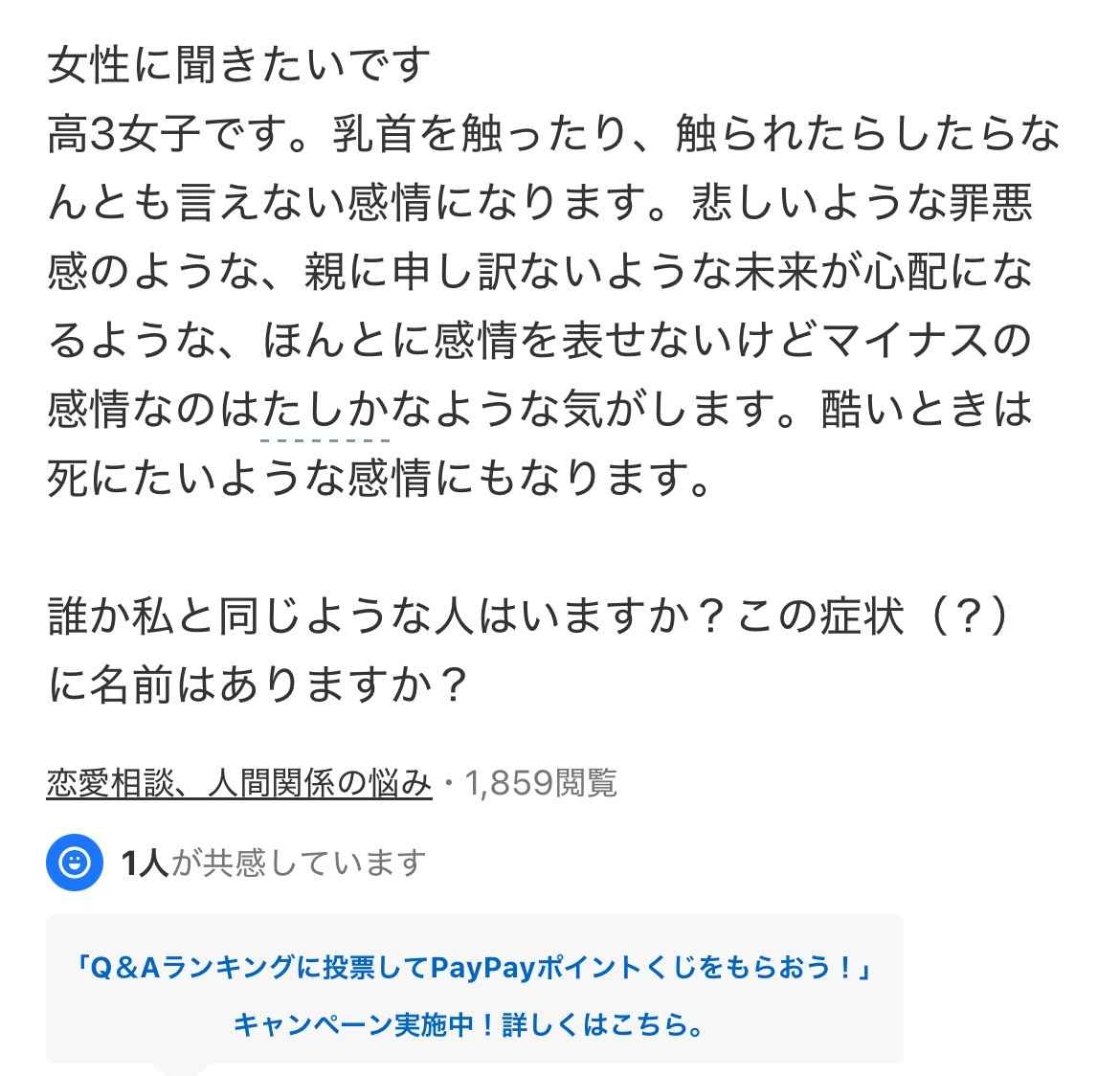The height and width of the screenshot is (1076, 1120).
Task: Open the 恋愛相談、人間関係の悩み category link
Action: pyautogui.click(x=239, y=783)
